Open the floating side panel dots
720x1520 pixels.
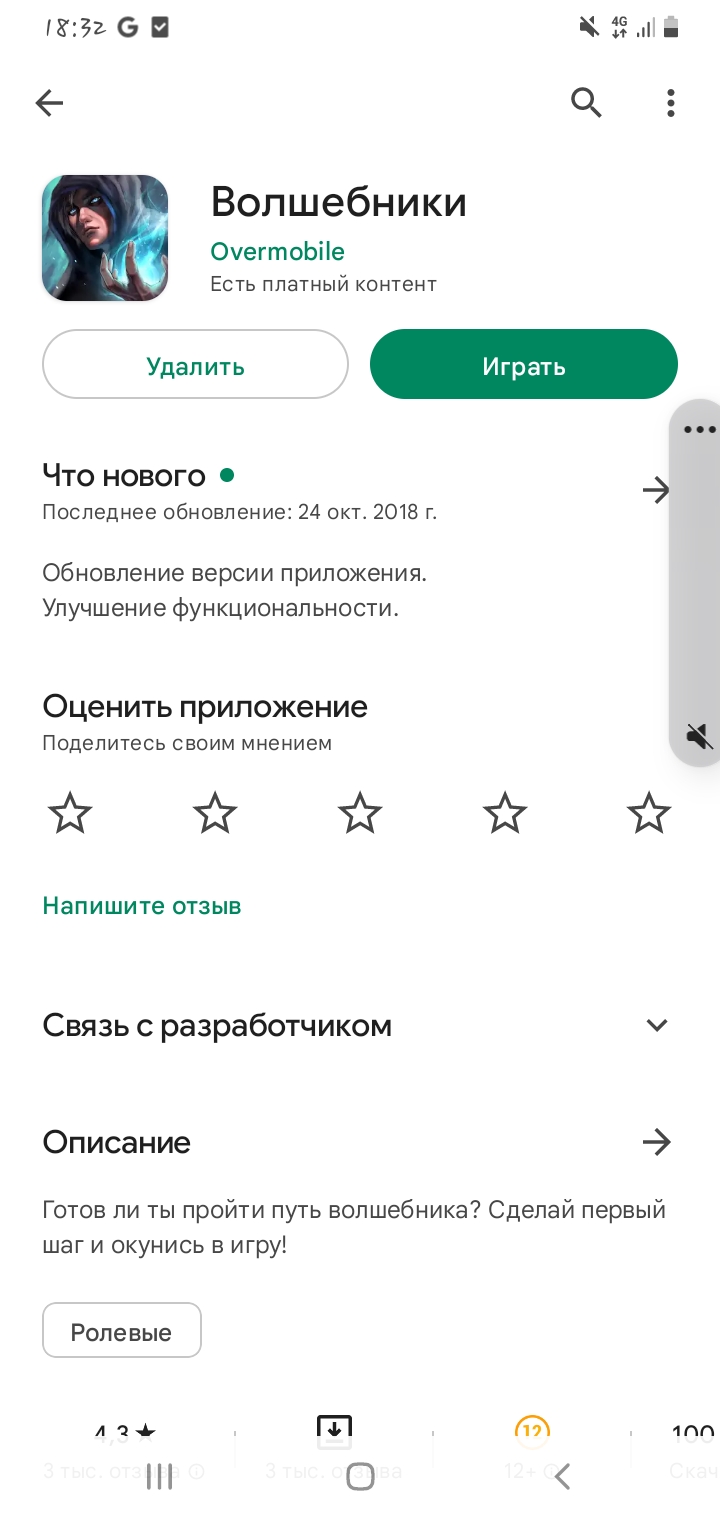pyautogui.click(x=699, y=430)
